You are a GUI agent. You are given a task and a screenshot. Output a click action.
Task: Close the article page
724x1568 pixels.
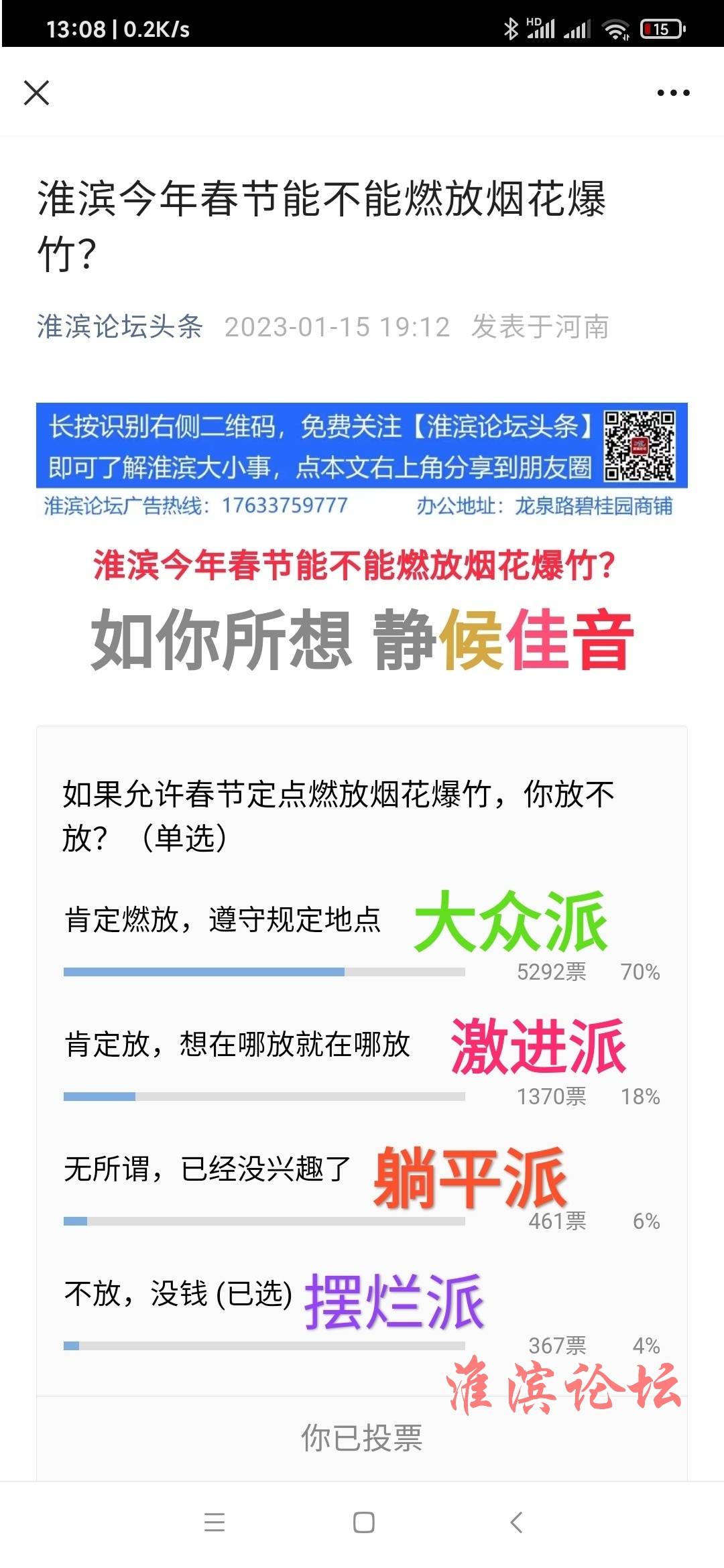coord(36,92)
